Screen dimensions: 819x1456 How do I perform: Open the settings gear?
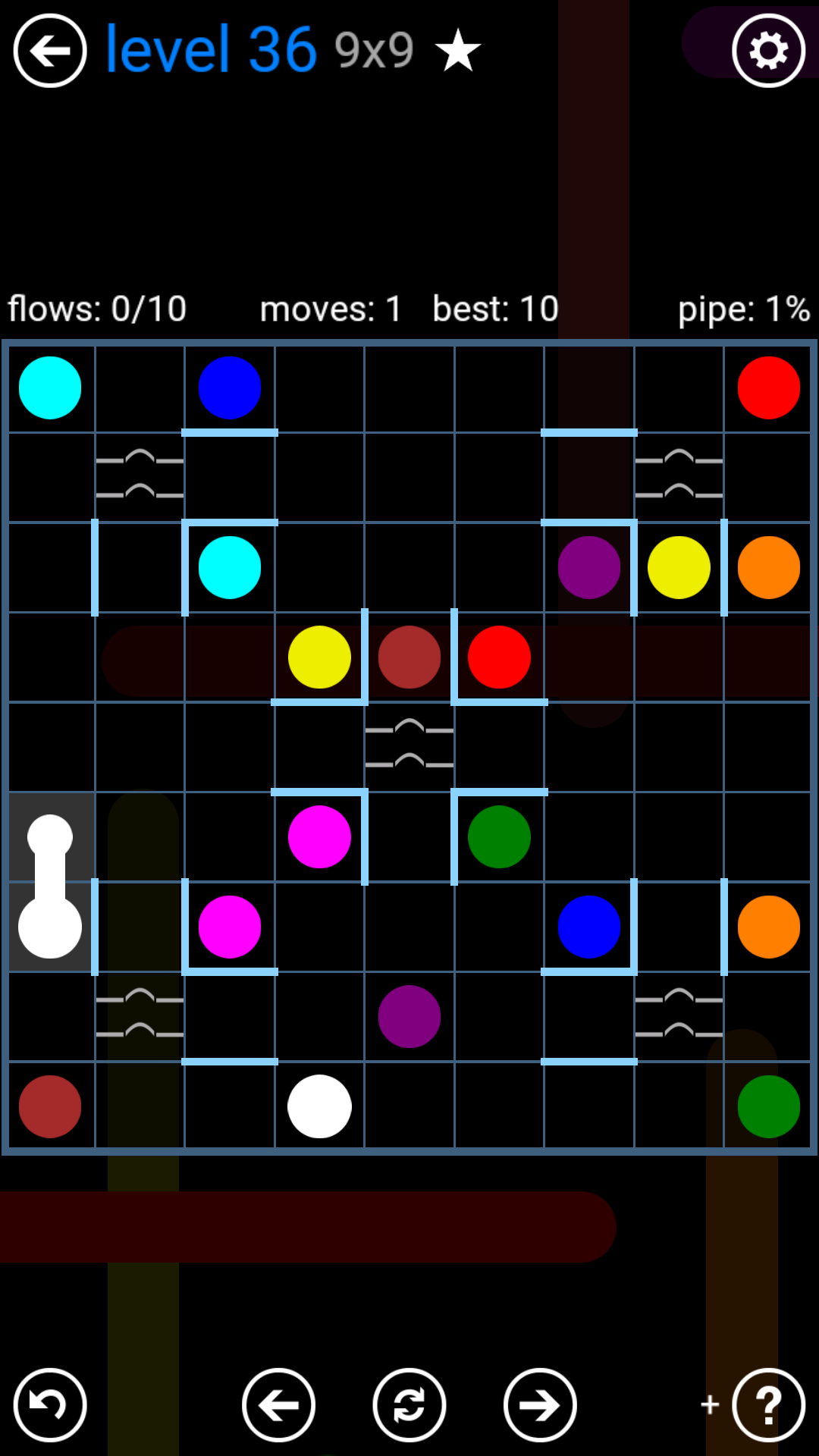click(768, 51)
